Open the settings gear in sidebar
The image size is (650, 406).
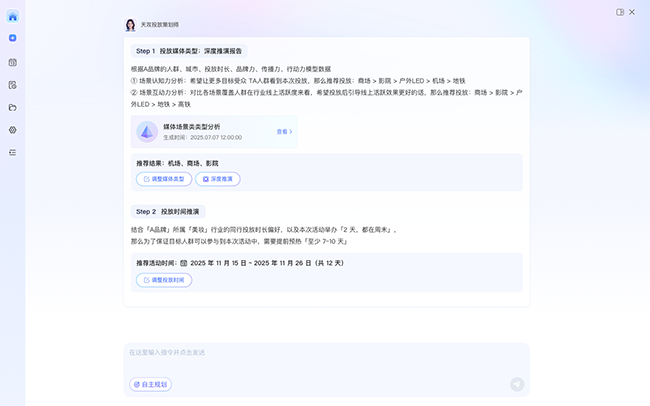tap(12, 130)
